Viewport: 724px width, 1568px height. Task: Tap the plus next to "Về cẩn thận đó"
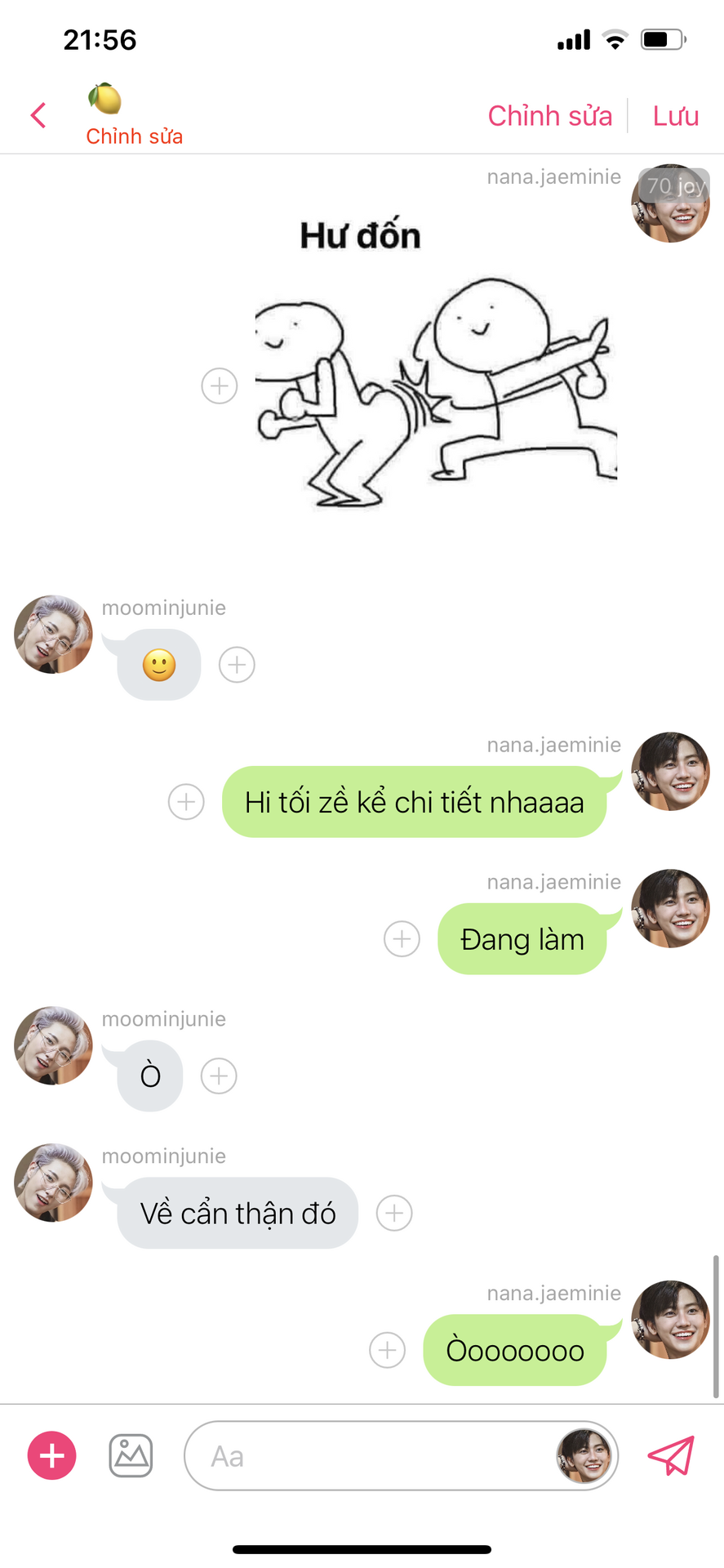click(x=394, y=1214)
